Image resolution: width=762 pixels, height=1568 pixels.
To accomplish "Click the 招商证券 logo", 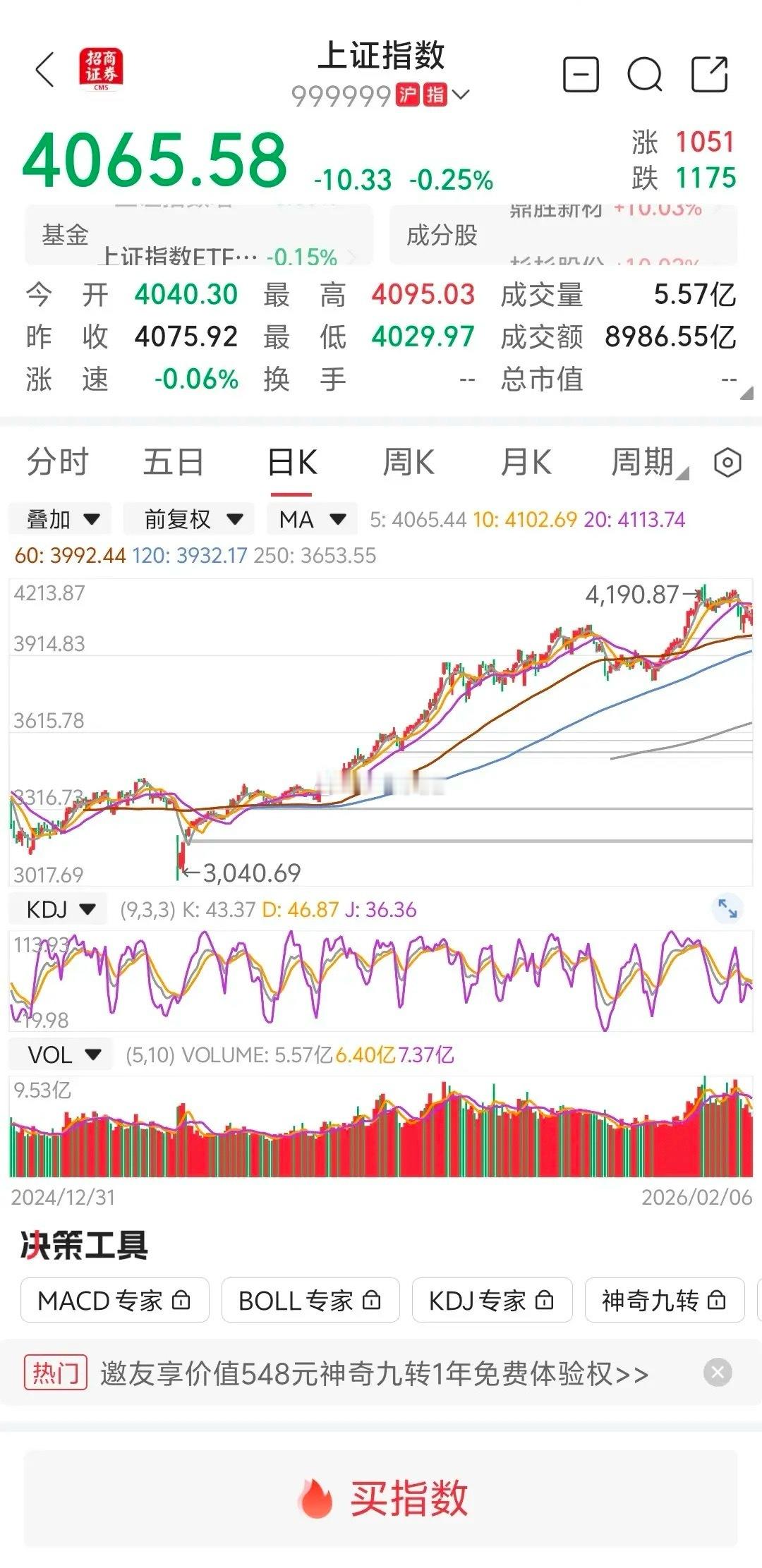I will tap(101, 69).
